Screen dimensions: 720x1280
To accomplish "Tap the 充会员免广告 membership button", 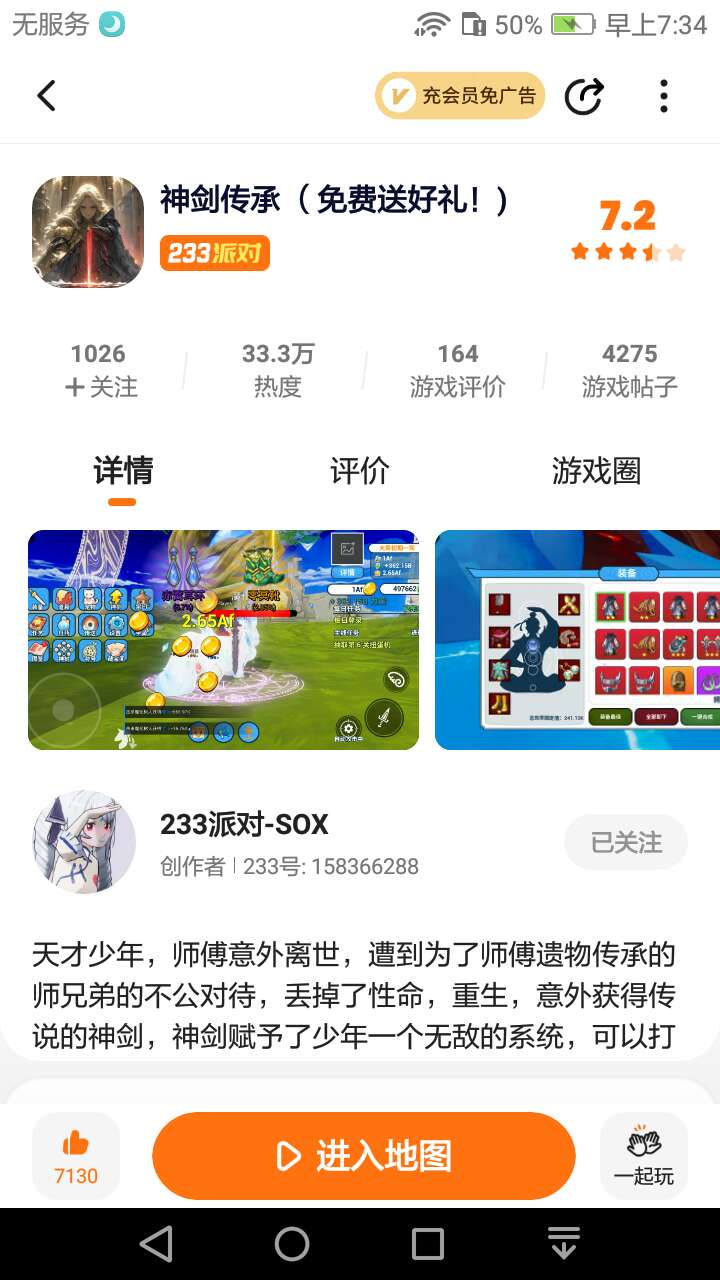I will (x=460, y=96).
